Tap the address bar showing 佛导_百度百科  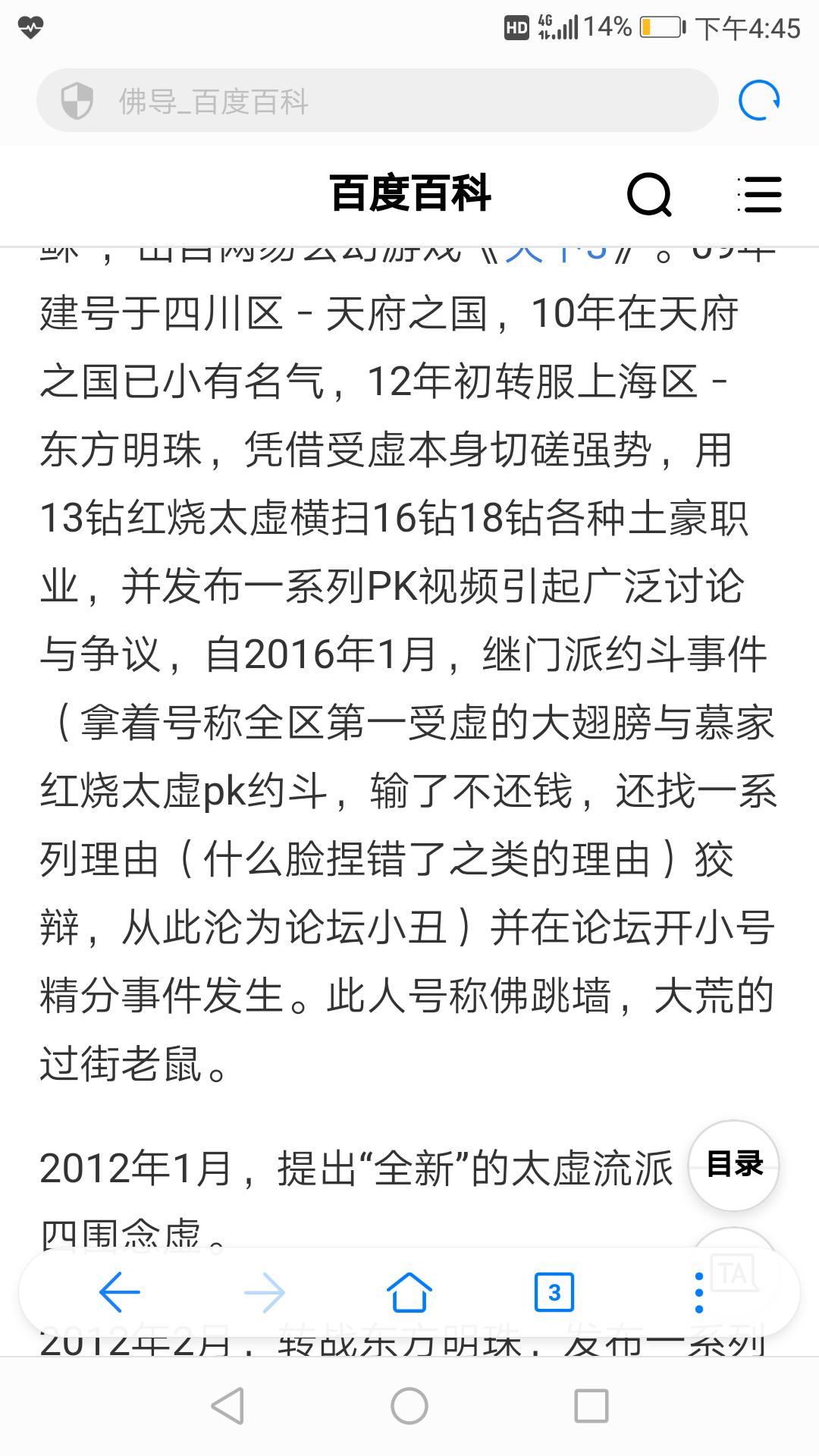[x=377, y=100]
